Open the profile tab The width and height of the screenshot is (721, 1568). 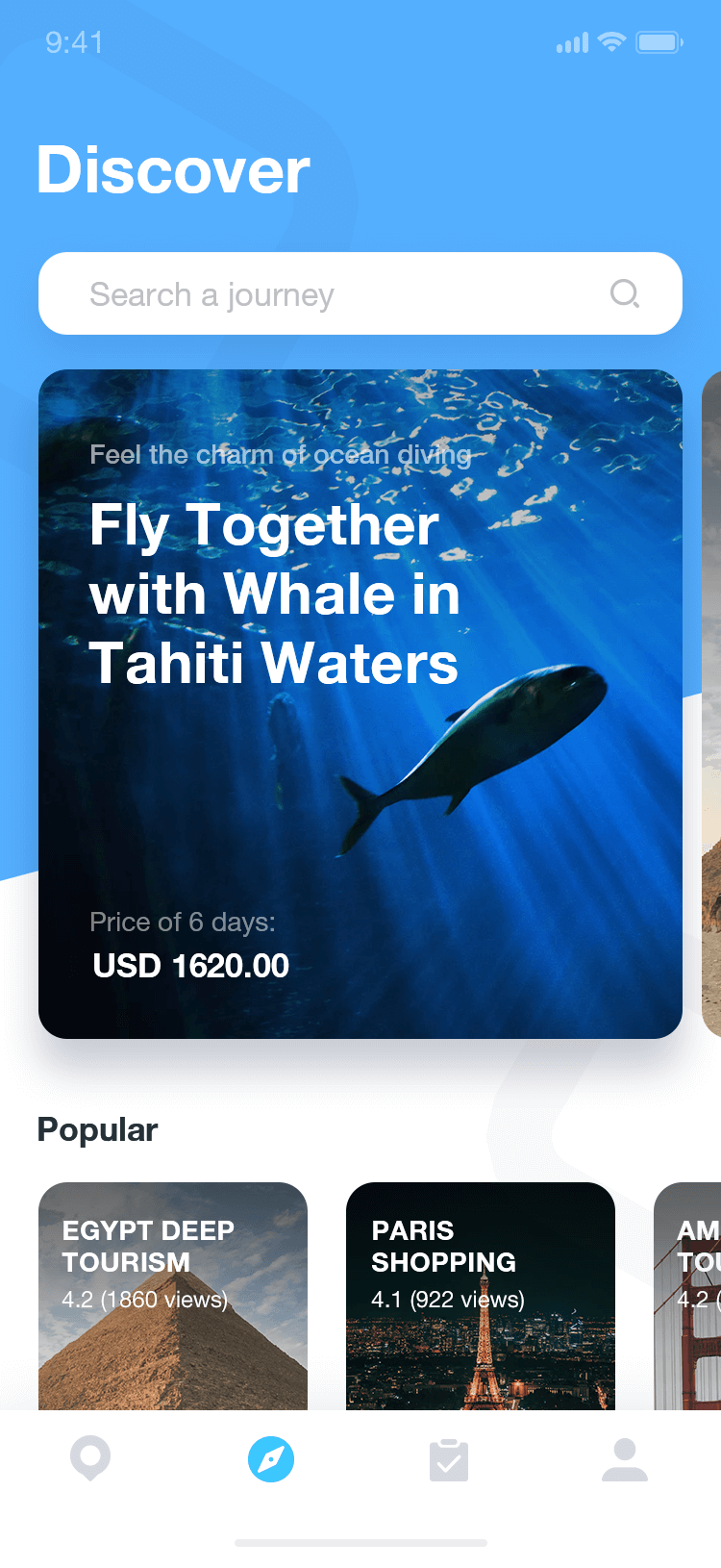tap(625, 1459)
